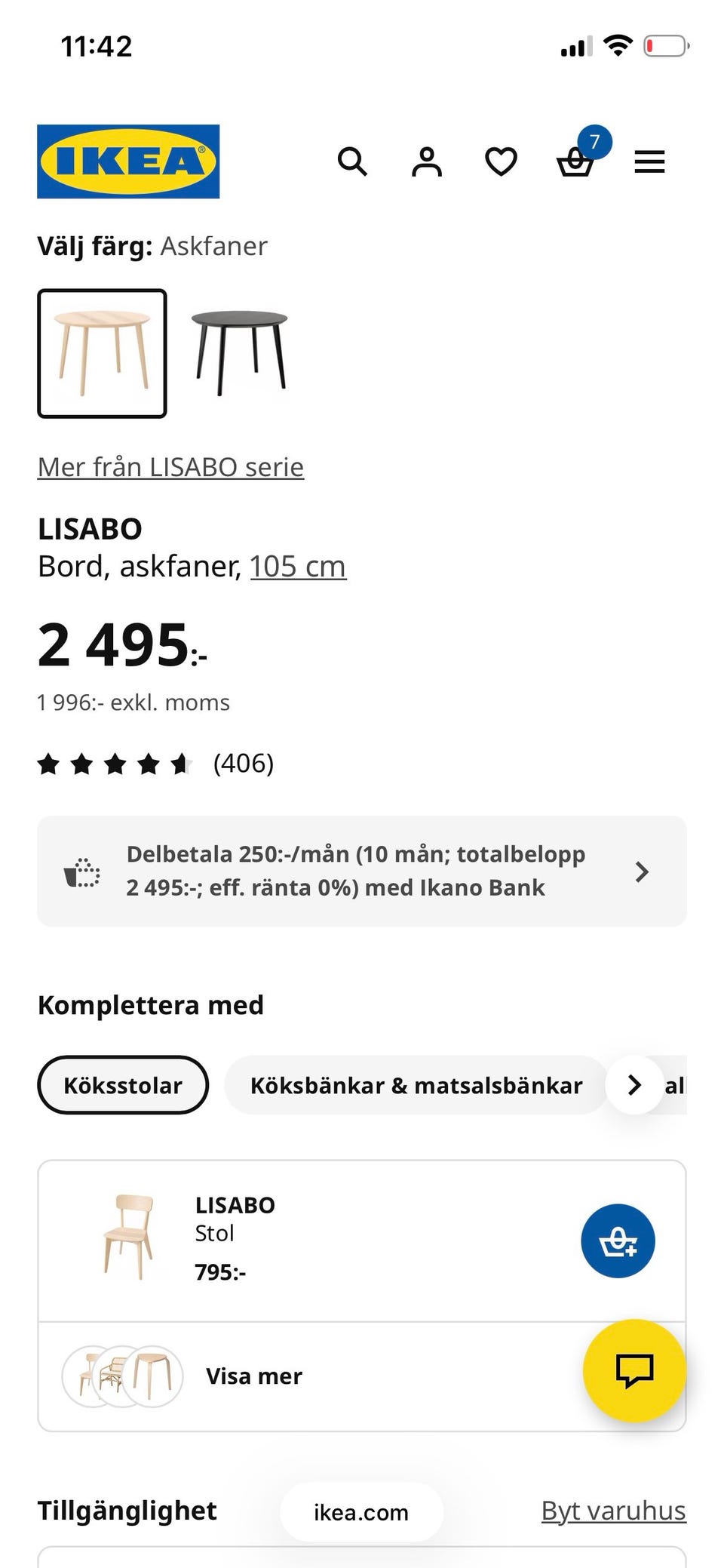Screen dimensions: 724x1568
Task: Select the black table color option
Action: (x=240, y=353)
